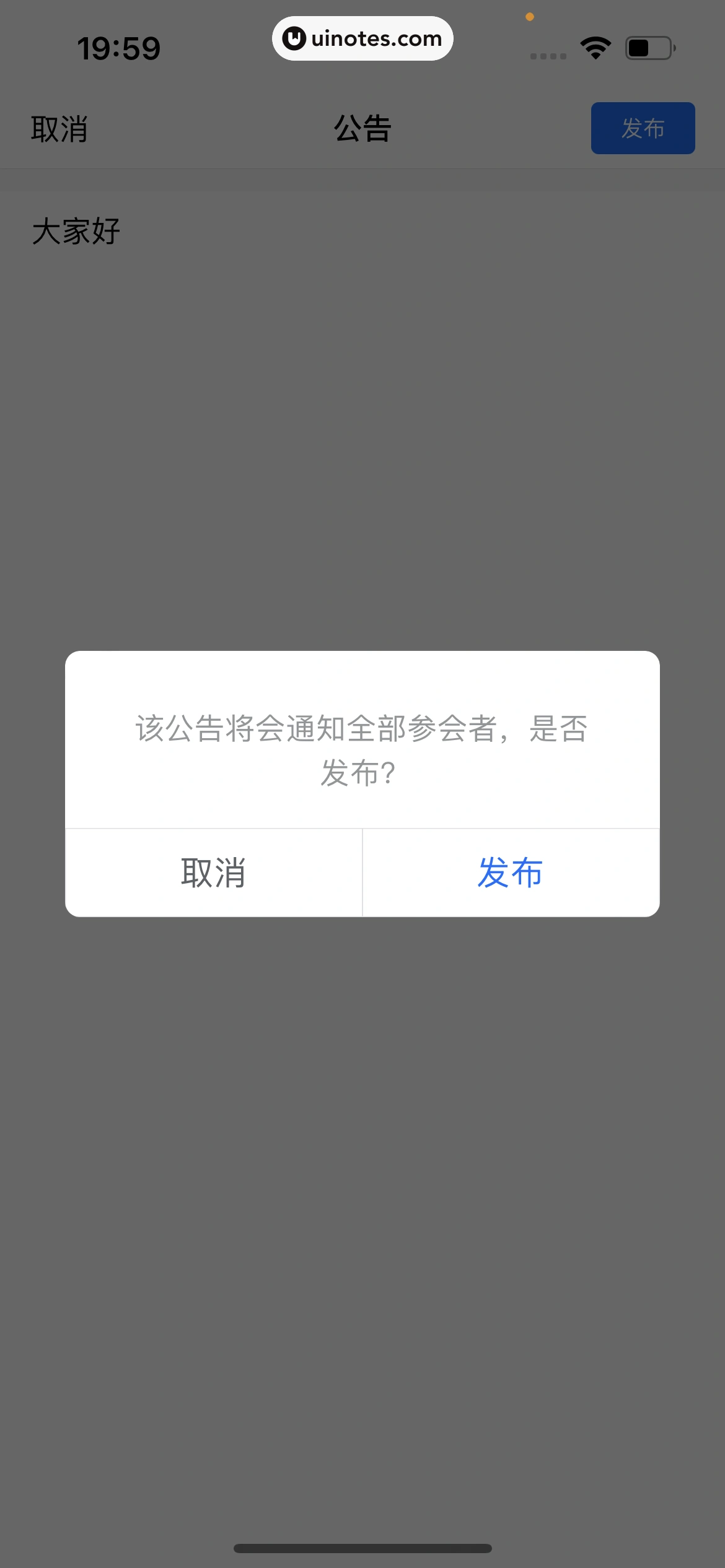Tap the gray bar below the navigation header
This screenshot has height=1568, width=725.
[362, 178]
